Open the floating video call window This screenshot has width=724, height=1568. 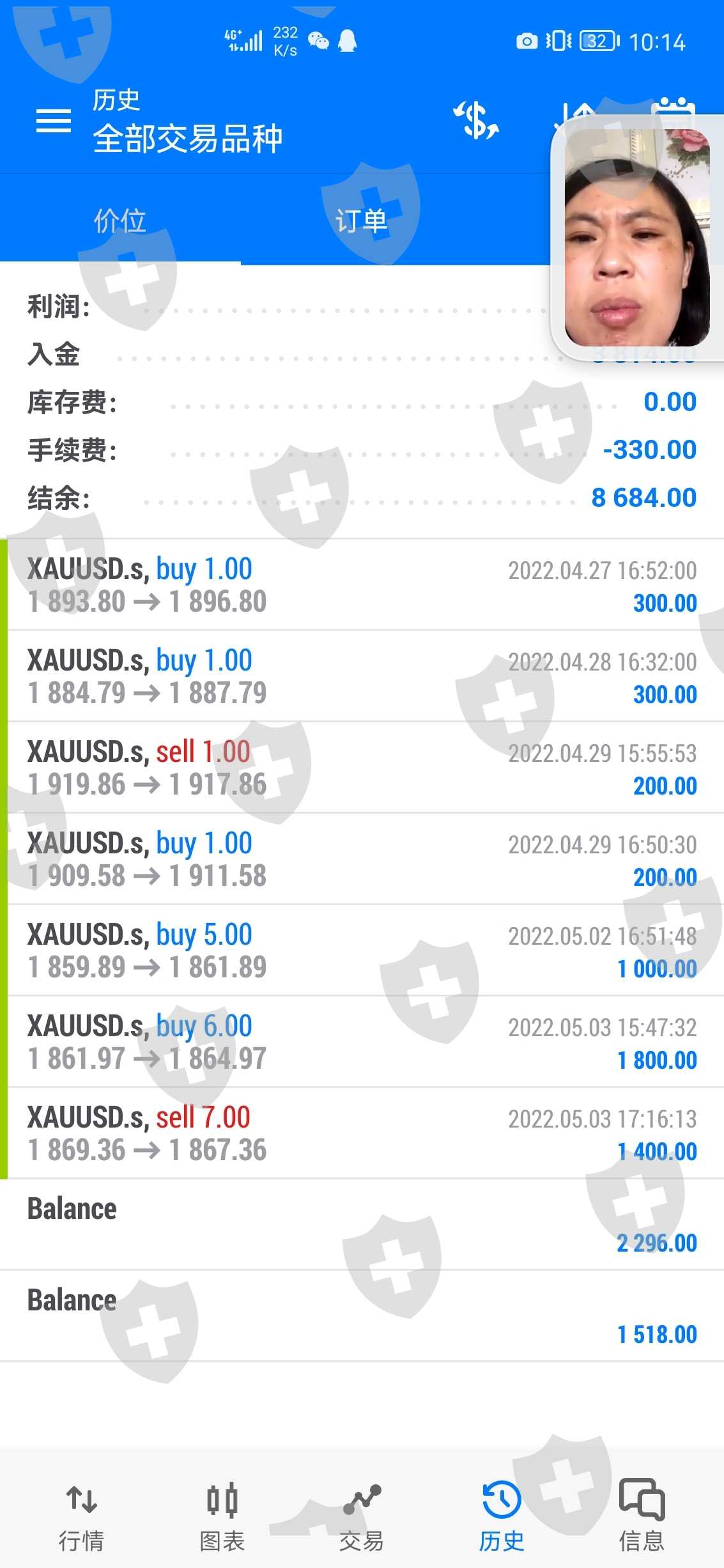[x=636, y=238]
